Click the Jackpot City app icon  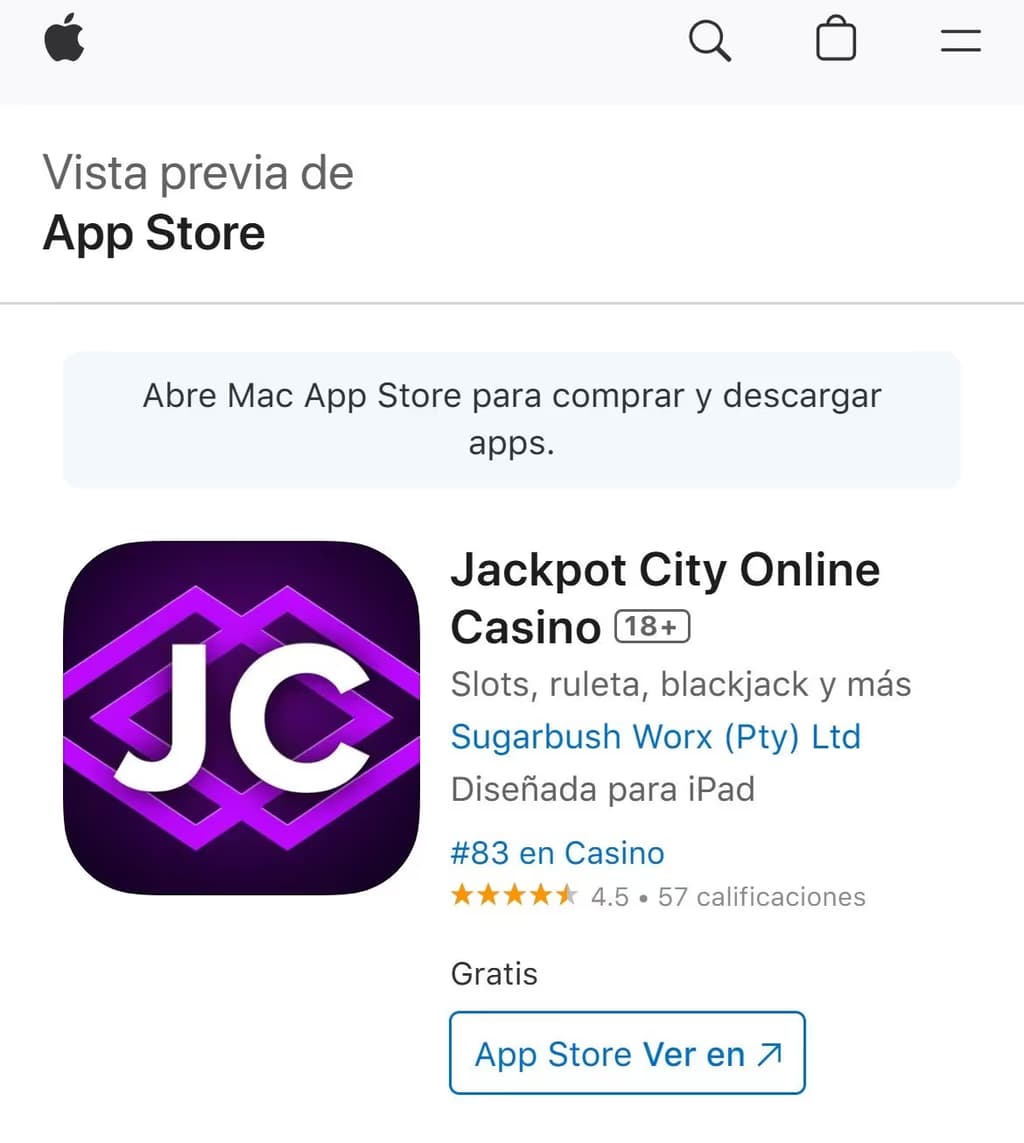240,712
